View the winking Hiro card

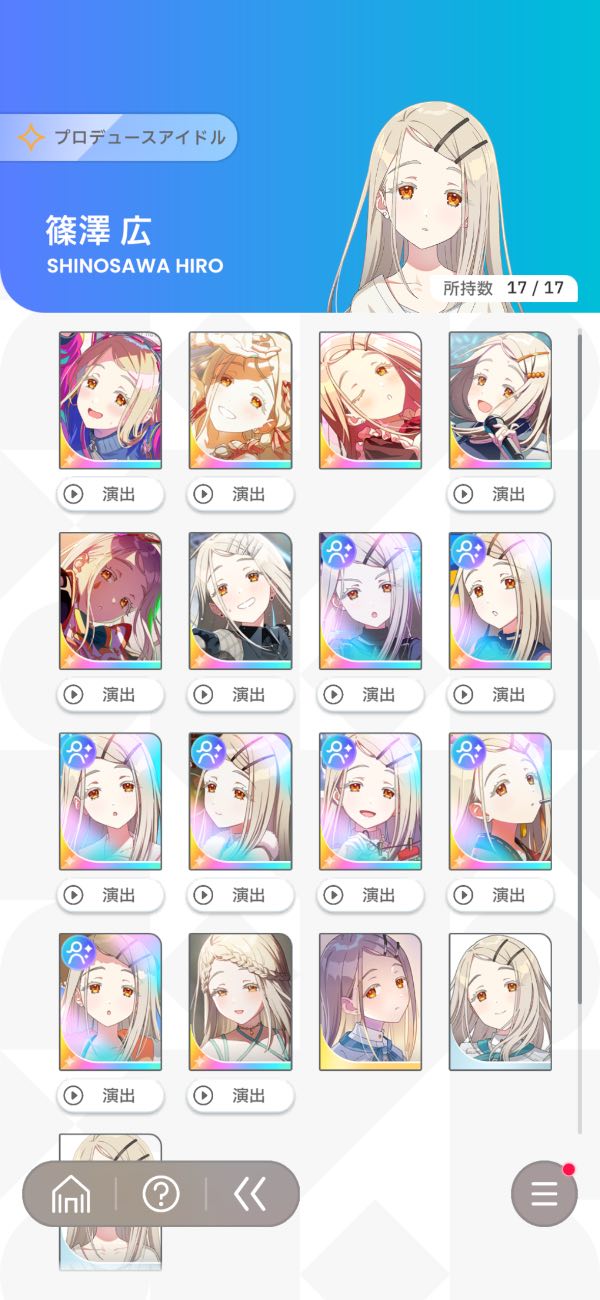tap(370, 400)
